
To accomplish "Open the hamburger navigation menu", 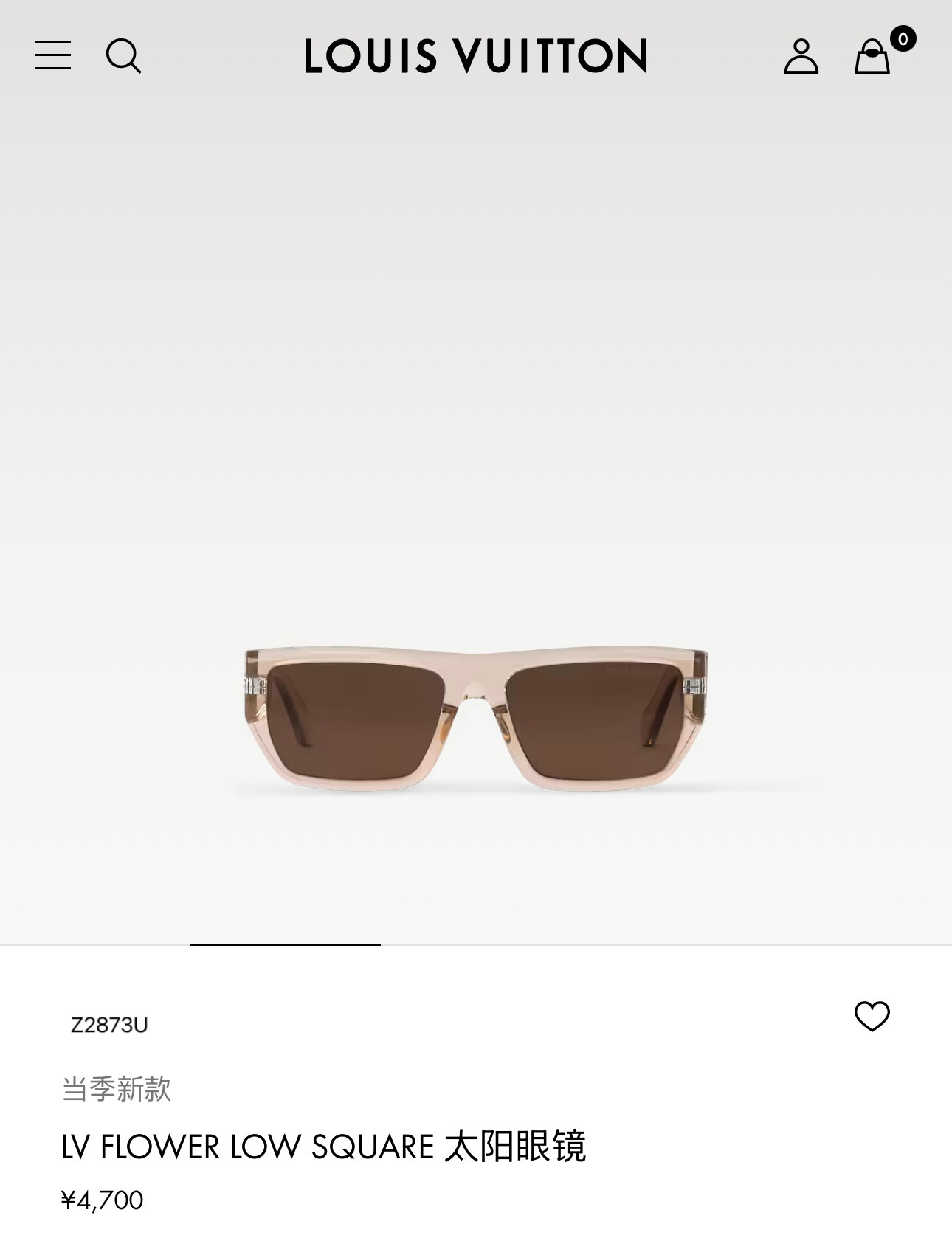I will click(53, 55).
